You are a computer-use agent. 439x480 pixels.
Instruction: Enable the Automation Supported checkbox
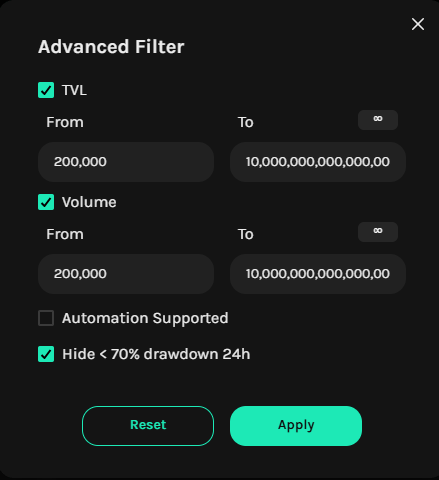(x=46, y=318)
